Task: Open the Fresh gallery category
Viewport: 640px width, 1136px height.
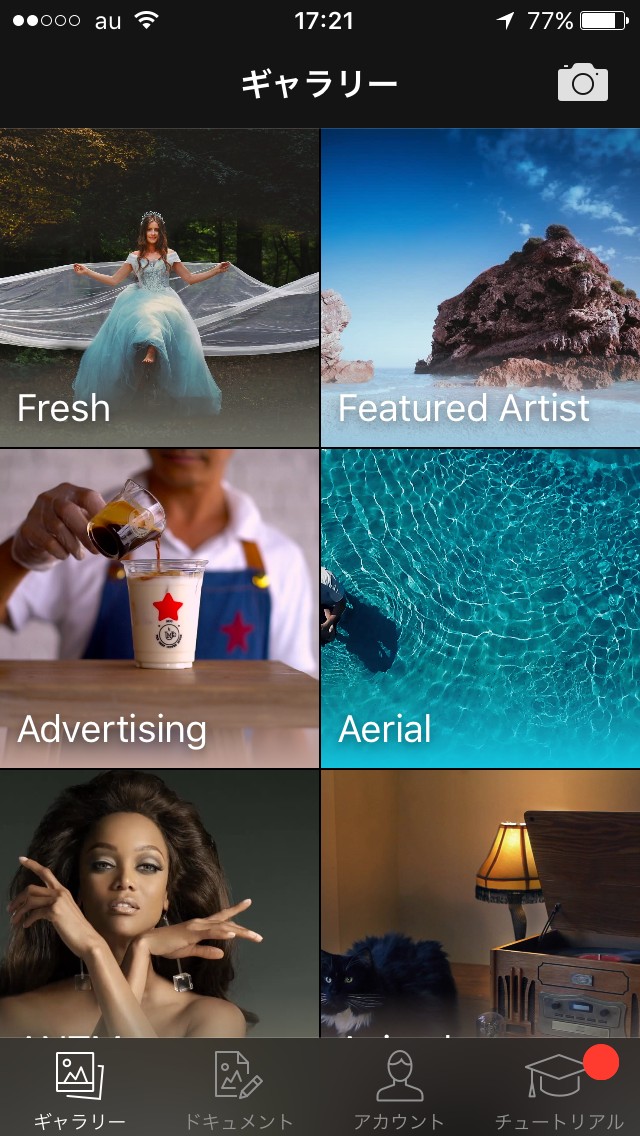Action: coord(159,288)
